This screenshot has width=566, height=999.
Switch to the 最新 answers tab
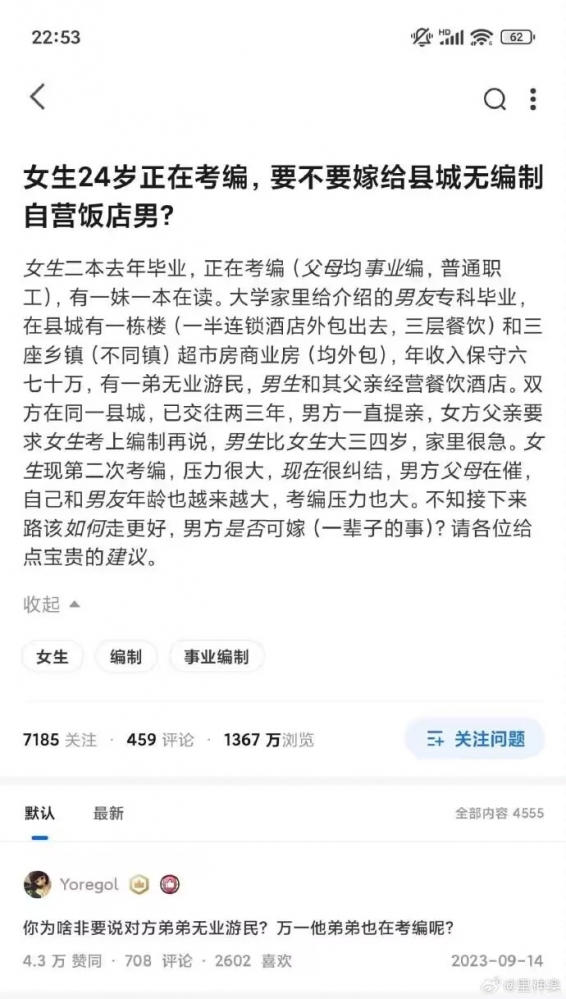tap(108, 814)
